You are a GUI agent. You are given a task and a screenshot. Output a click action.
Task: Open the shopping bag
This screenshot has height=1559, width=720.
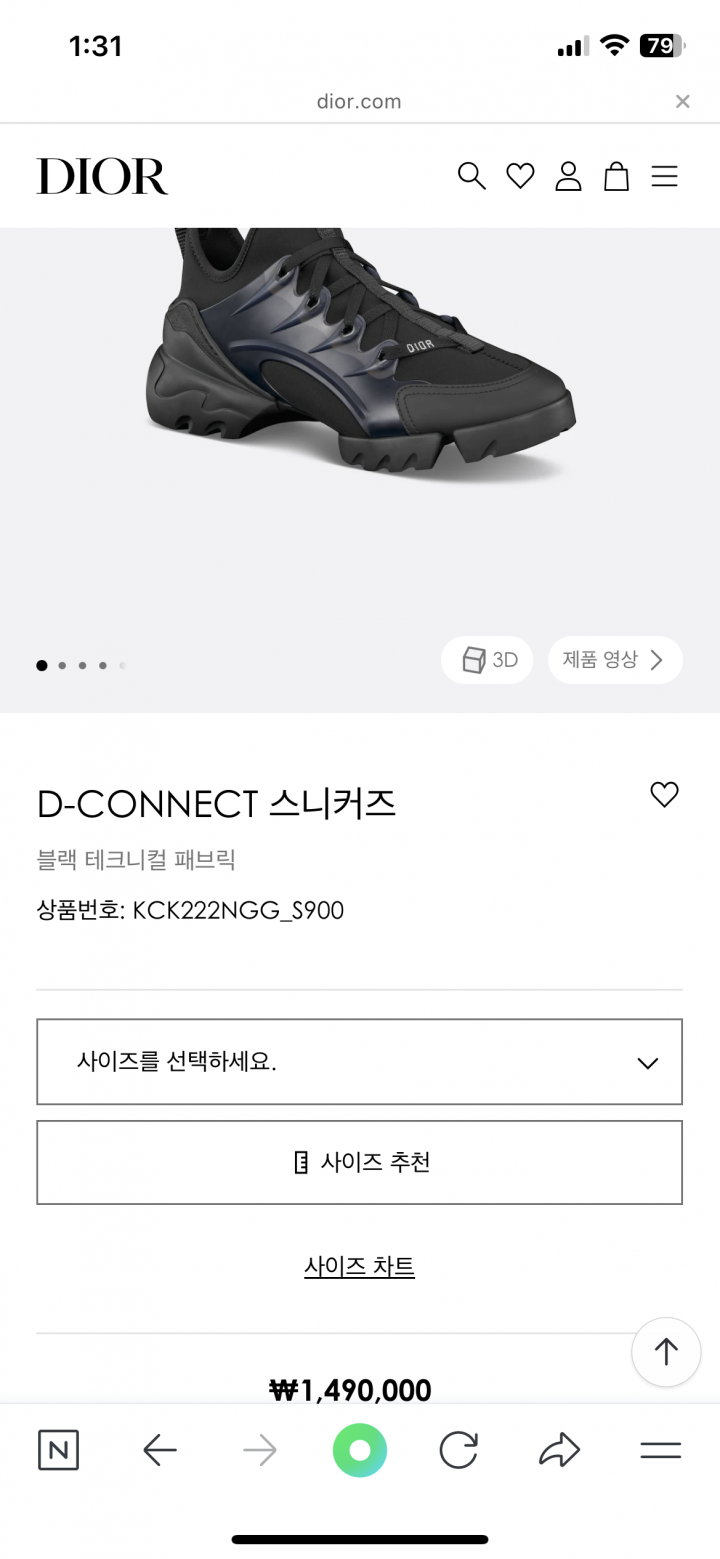point(616,176)
